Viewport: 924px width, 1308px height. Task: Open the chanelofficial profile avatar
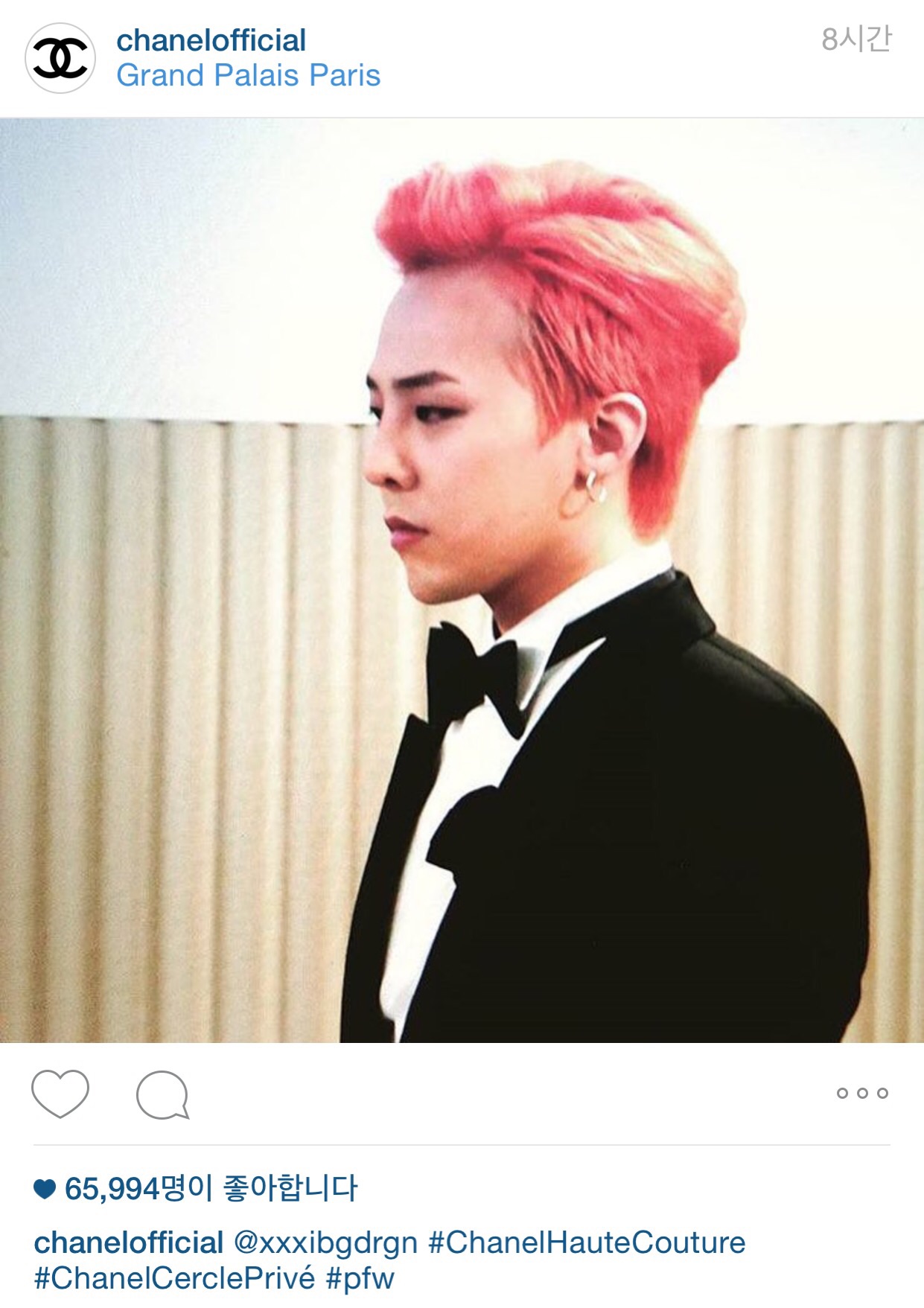tap(60, 58)
